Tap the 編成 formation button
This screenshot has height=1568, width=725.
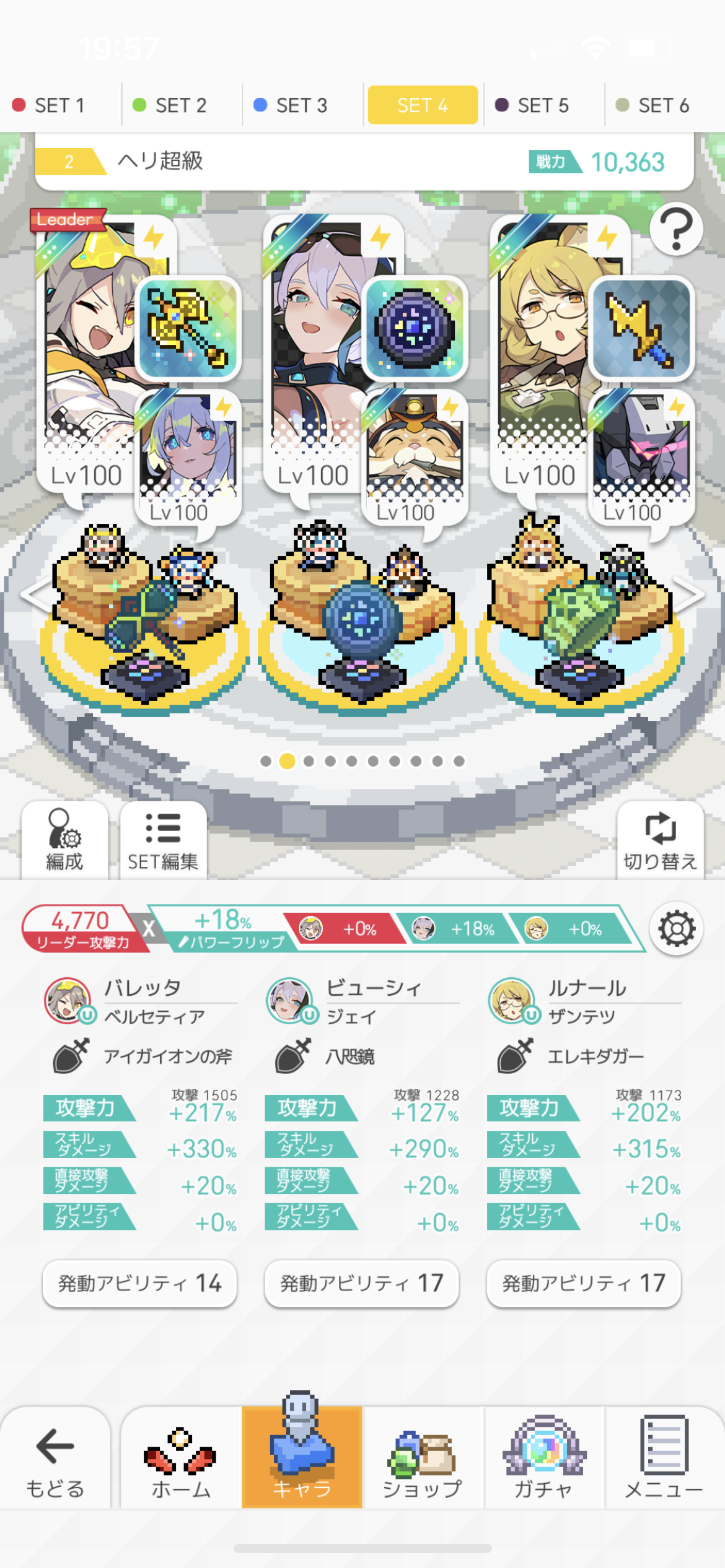pos(64,840)
